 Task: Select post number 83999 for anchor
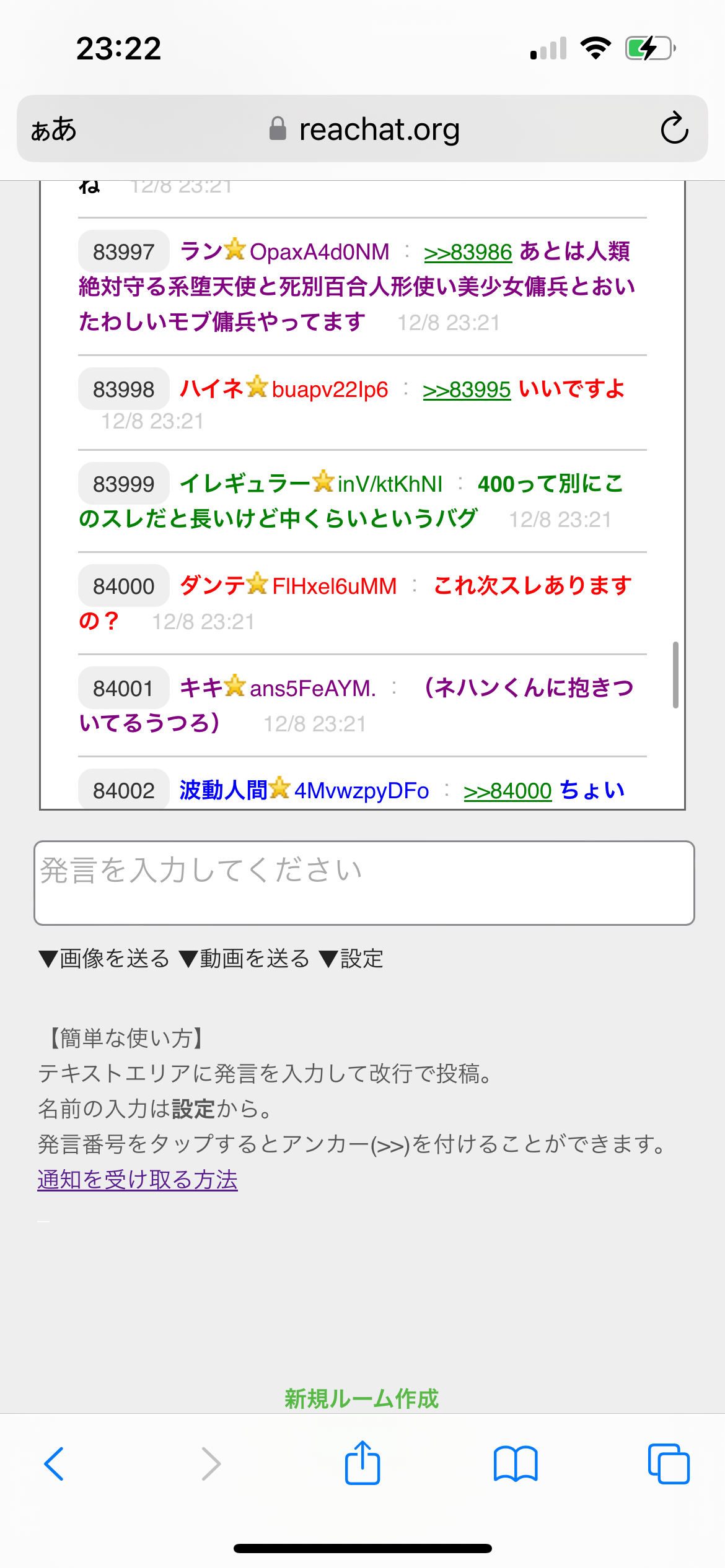coord(123,484)
